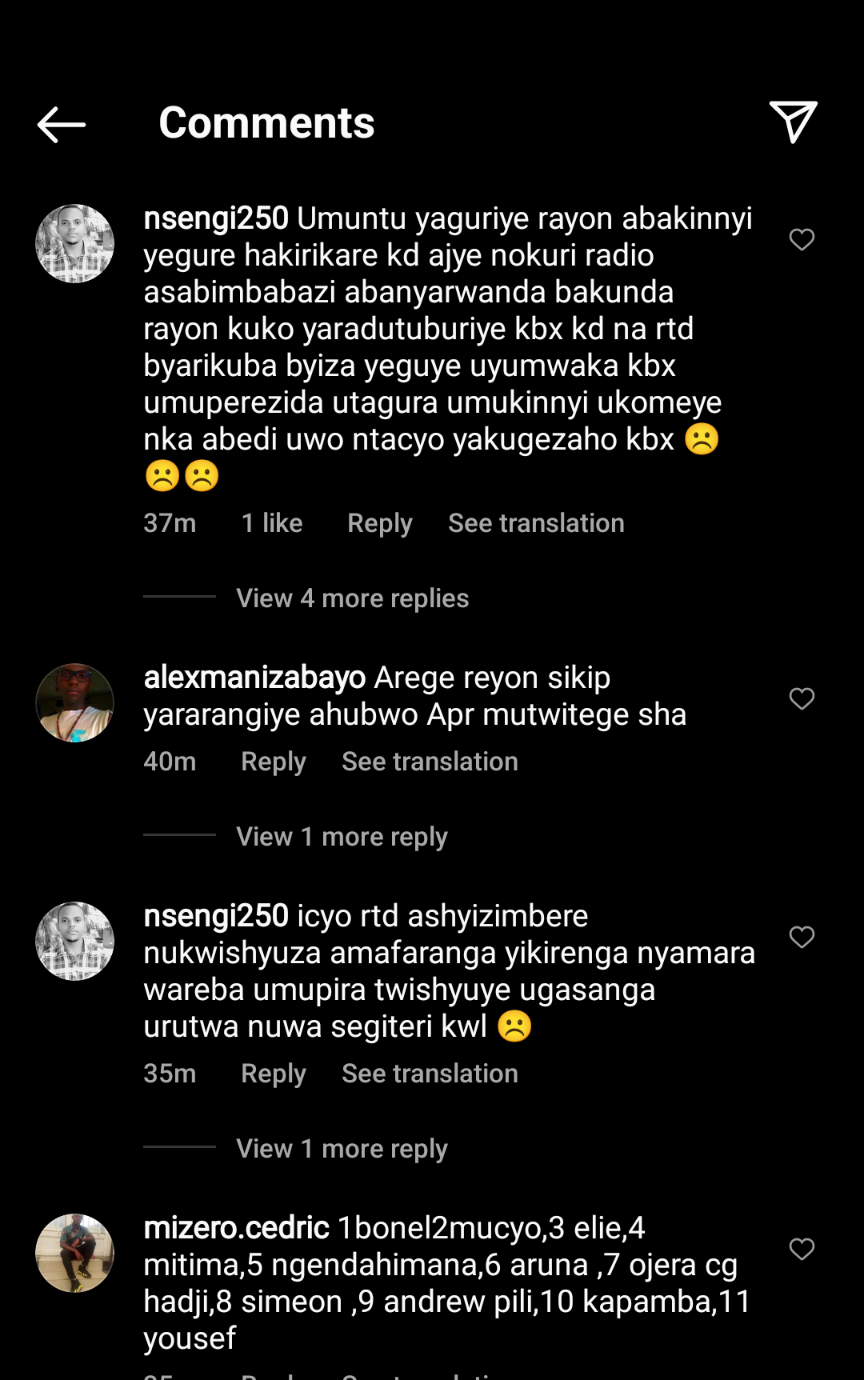See translation of nsengi250's 37m comment

(x=535, y=523)
